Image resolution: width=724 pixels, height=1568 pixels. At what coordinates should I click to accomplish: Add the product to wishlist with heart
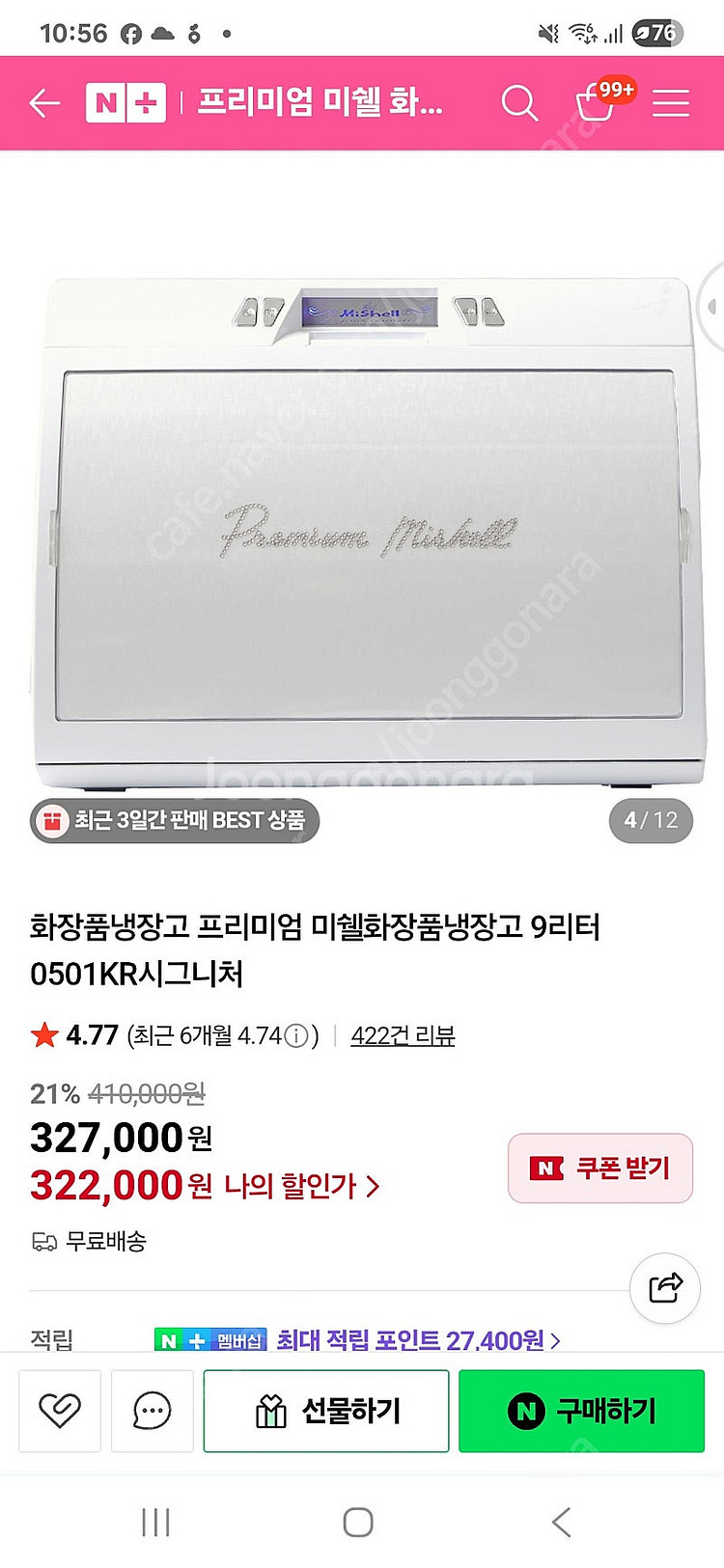(60, 1411)
